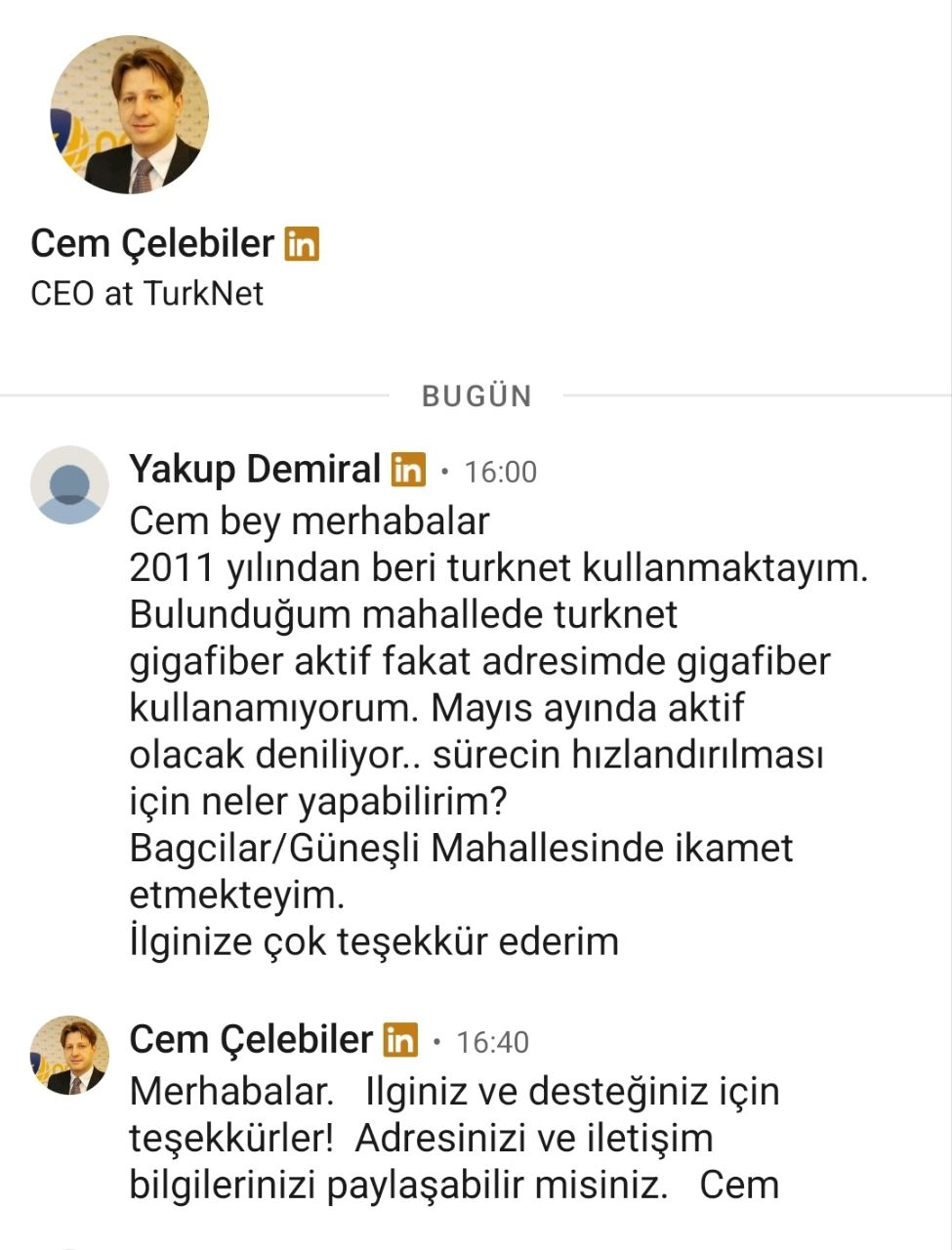This screenshot has height=1250, width=952.
Task: Open Yakup Demiral's profile from his name
Action: pos(254,470)
